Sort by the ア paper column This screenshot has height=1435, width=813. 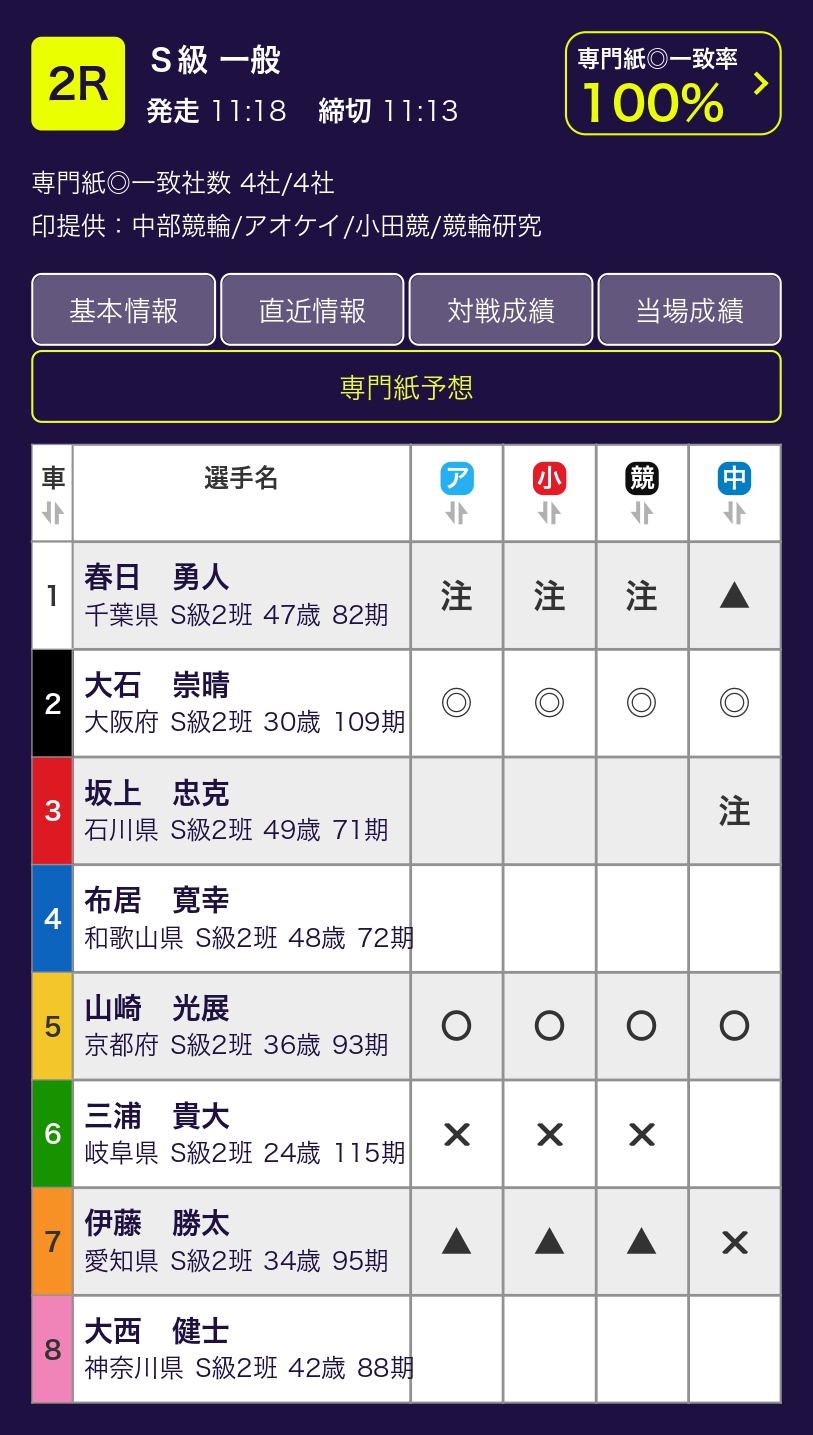coord(456,512)
